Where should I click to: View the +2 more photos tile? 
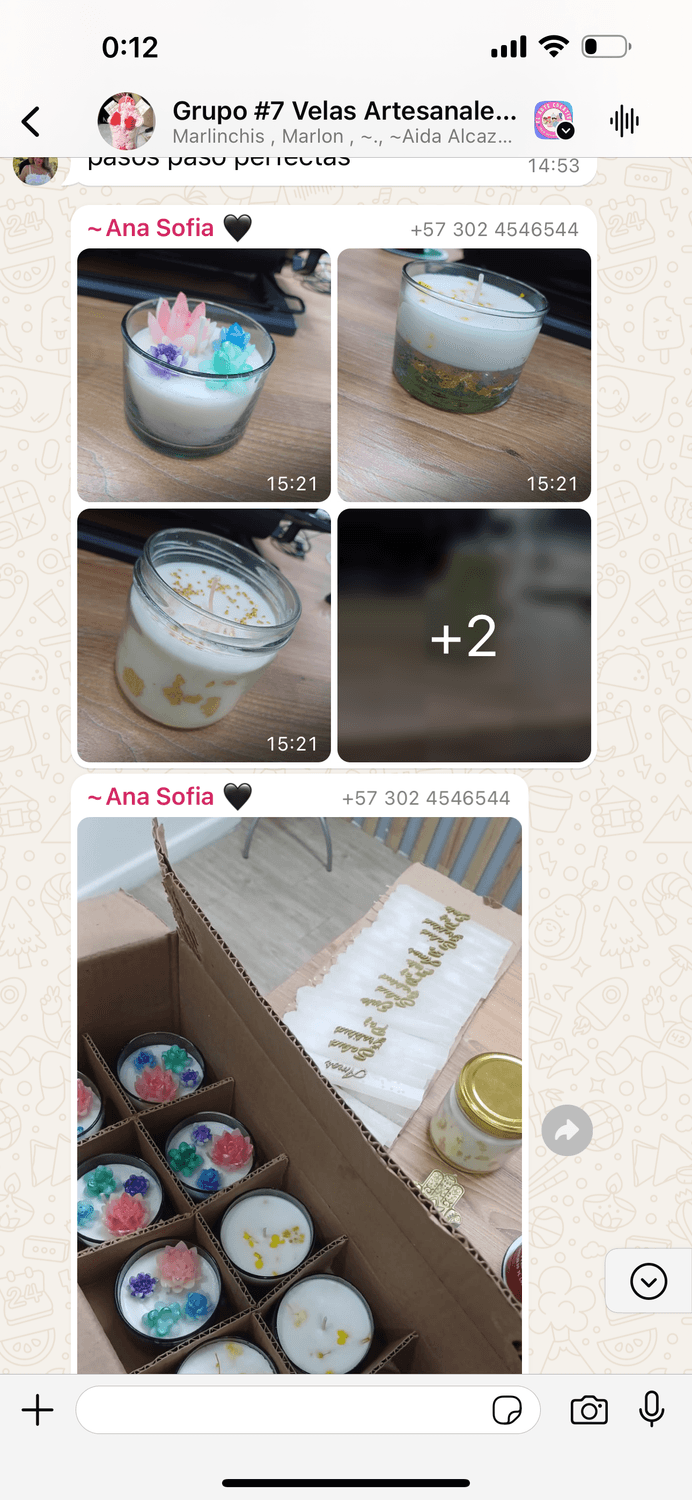(464, 635)
